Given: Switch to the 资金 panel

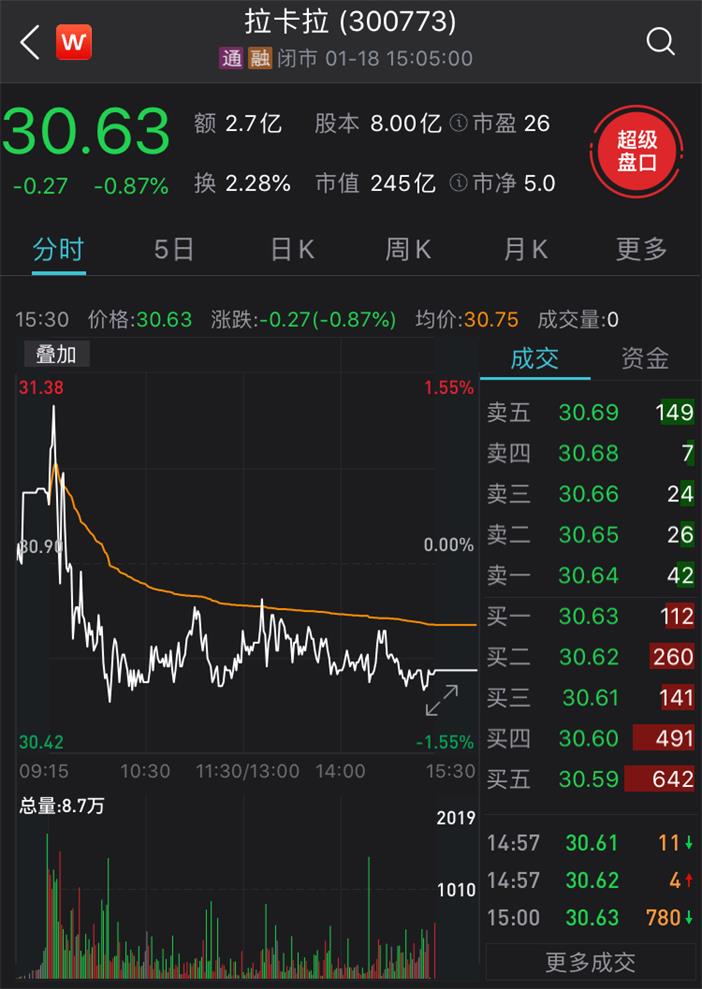Looking at the screenshot, I should pos(645,358).
